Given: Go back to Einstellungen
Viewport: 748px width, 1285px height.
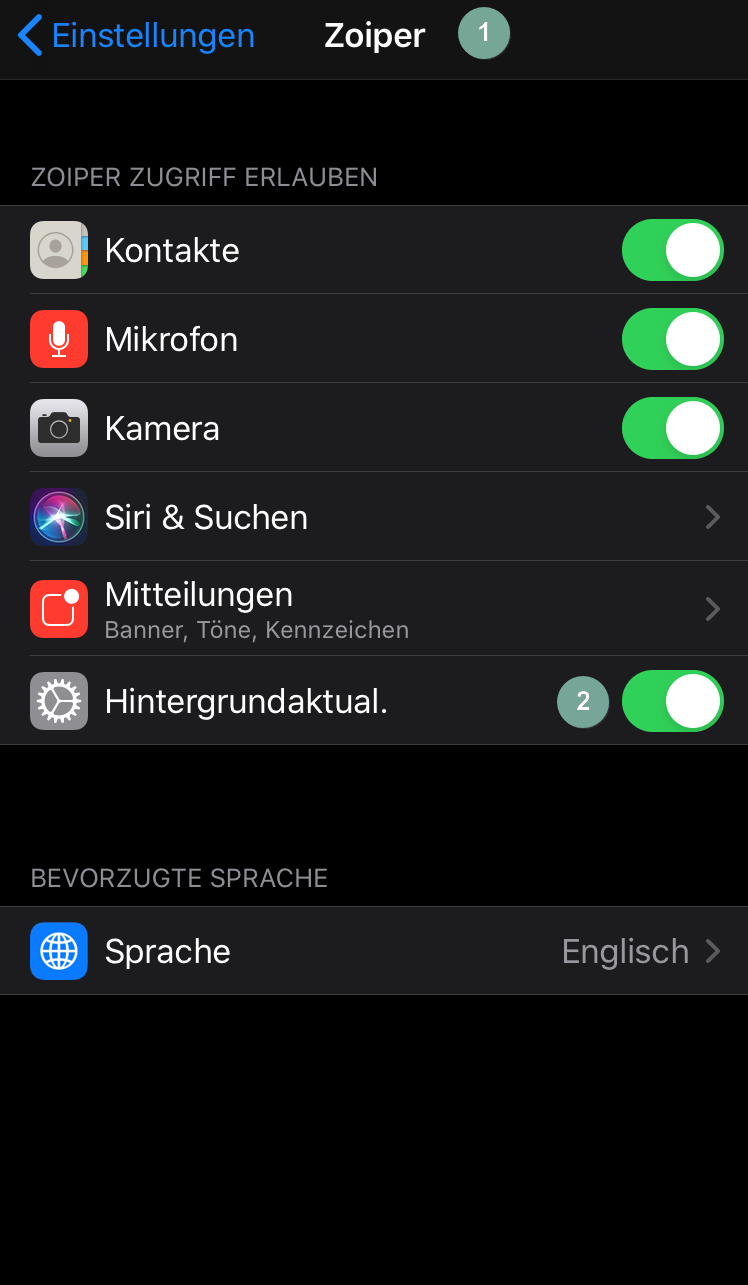Looking at the screenshot, I should click(x=136, y=36).
